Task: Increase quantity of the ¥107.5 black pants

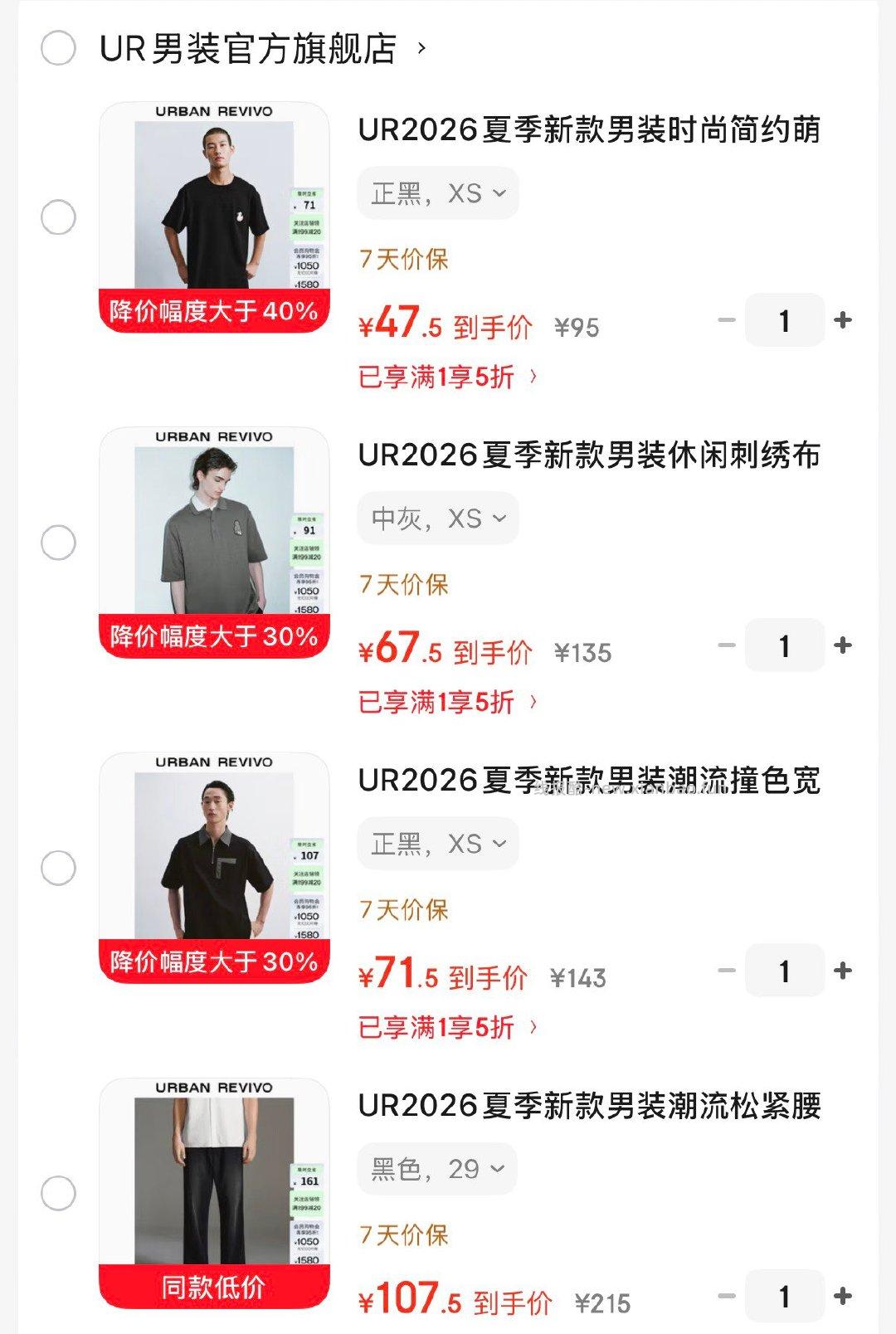Action: [843, 1295]
